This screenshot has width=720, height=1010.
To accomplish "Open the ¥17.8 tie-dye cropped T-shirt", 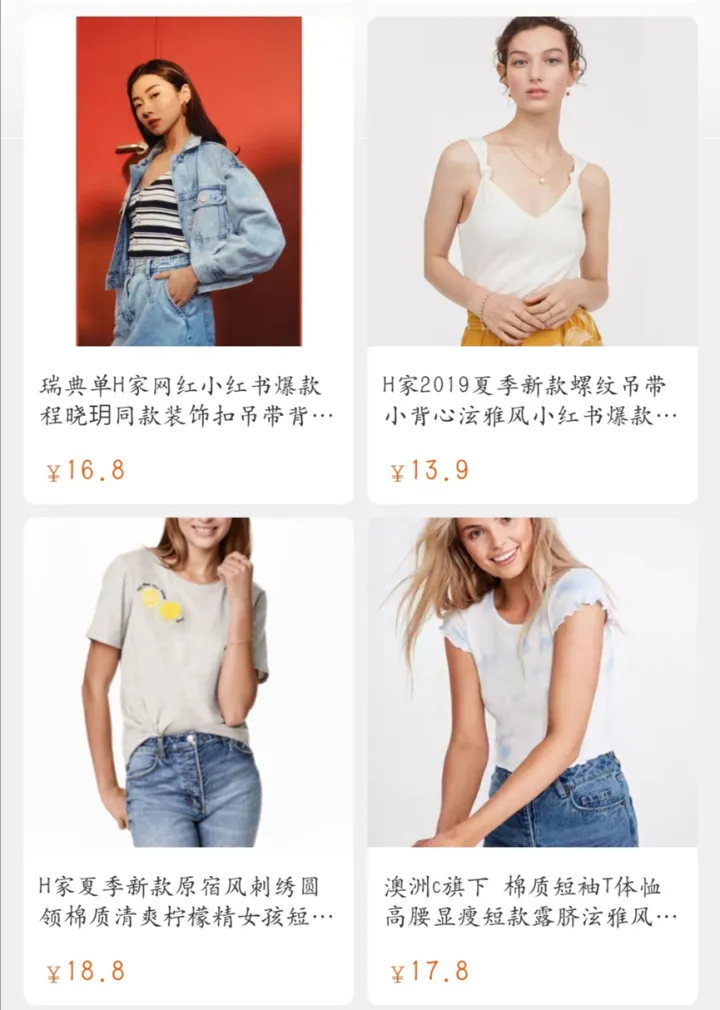I will (x=532, y=682).
